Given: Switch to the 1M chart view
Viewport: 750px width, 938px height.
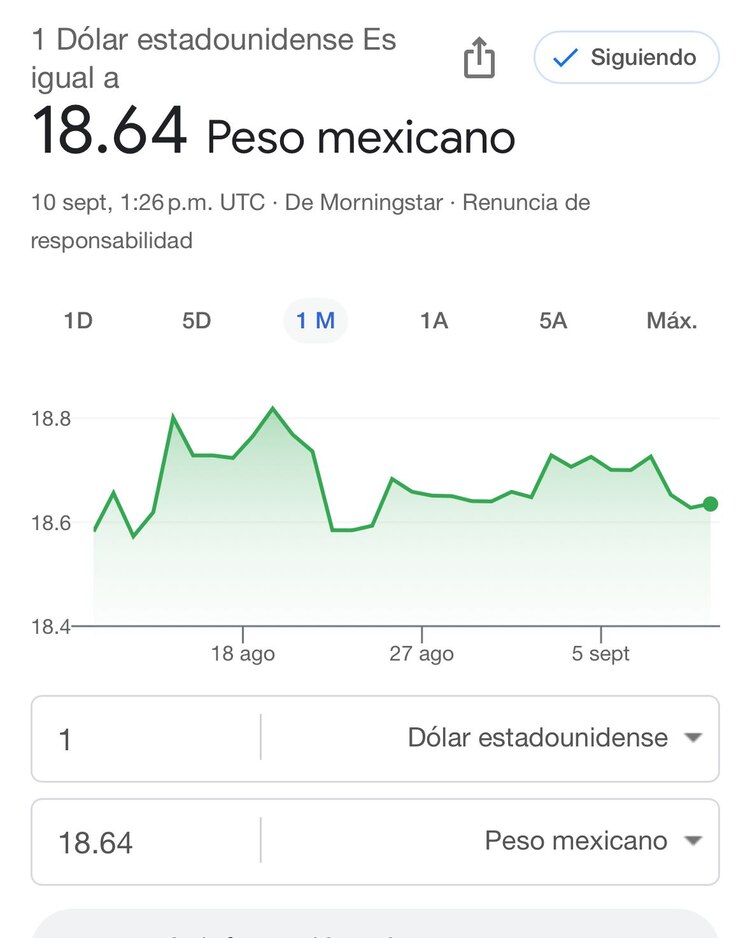Looking at the screenshot, I should 316,320.
